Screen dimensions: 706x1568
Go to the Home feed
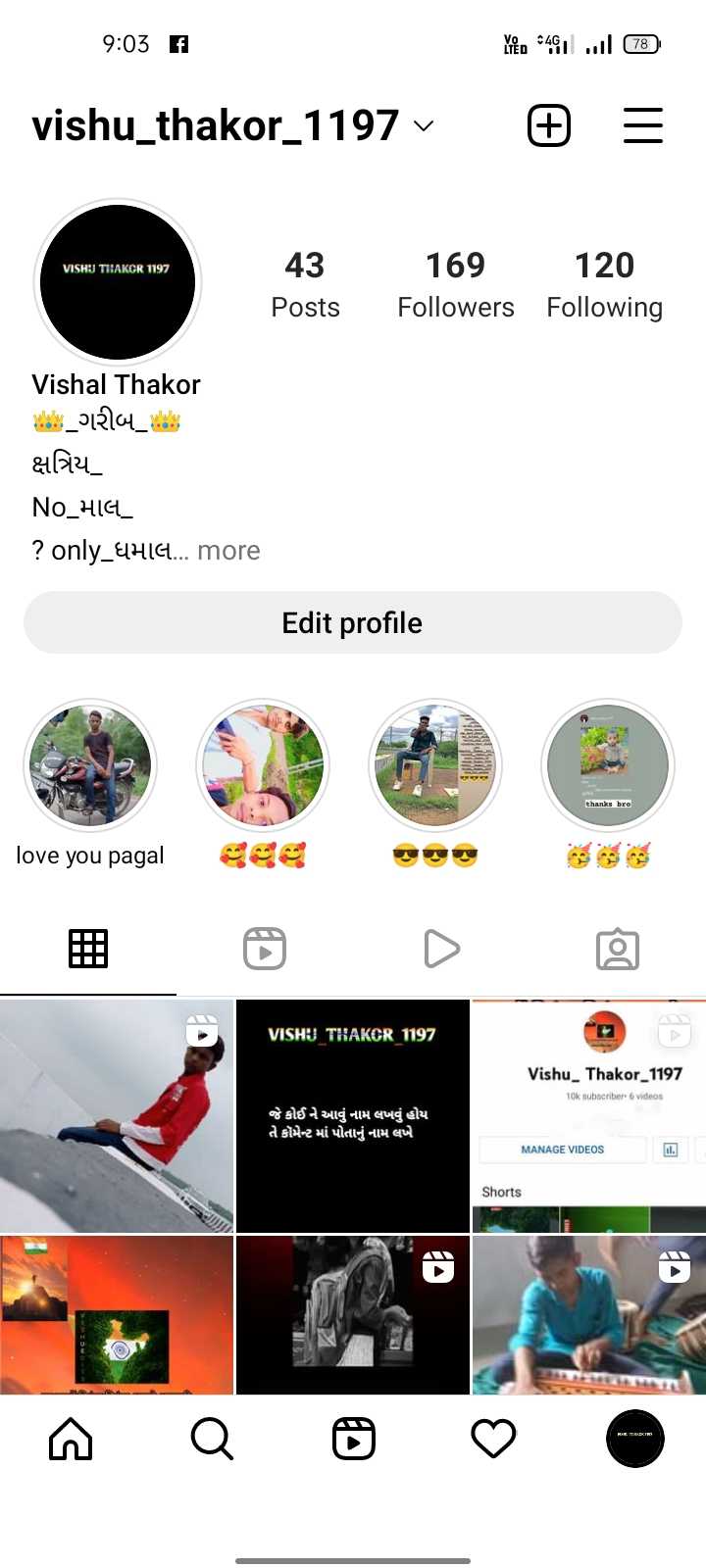click(x=71, y=1439)
